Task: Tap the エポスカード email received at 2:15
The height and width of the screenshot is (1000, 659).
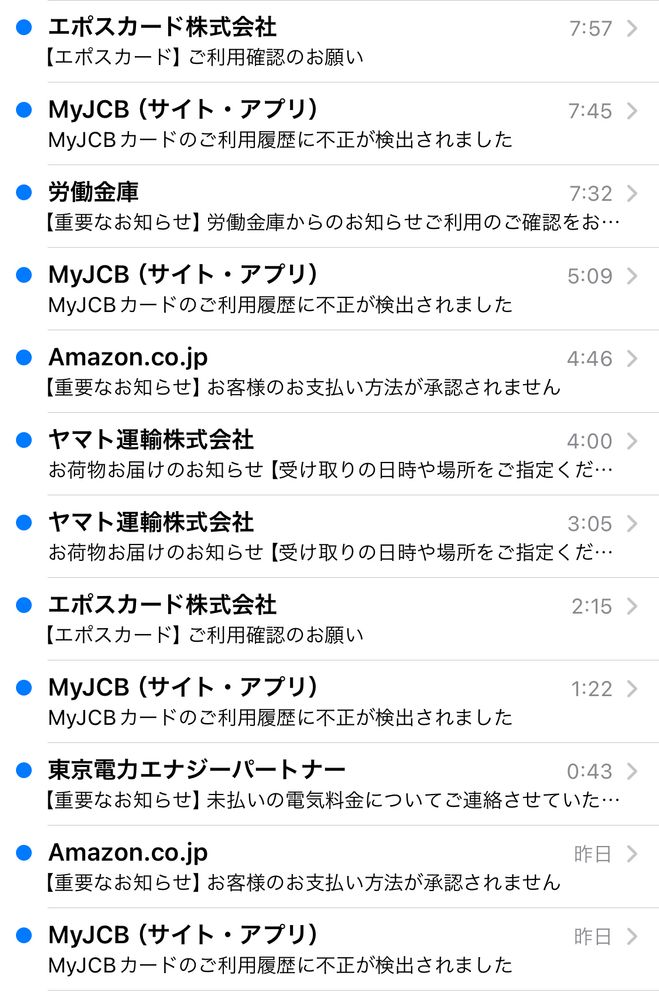Action: click(x=330, y=619)
